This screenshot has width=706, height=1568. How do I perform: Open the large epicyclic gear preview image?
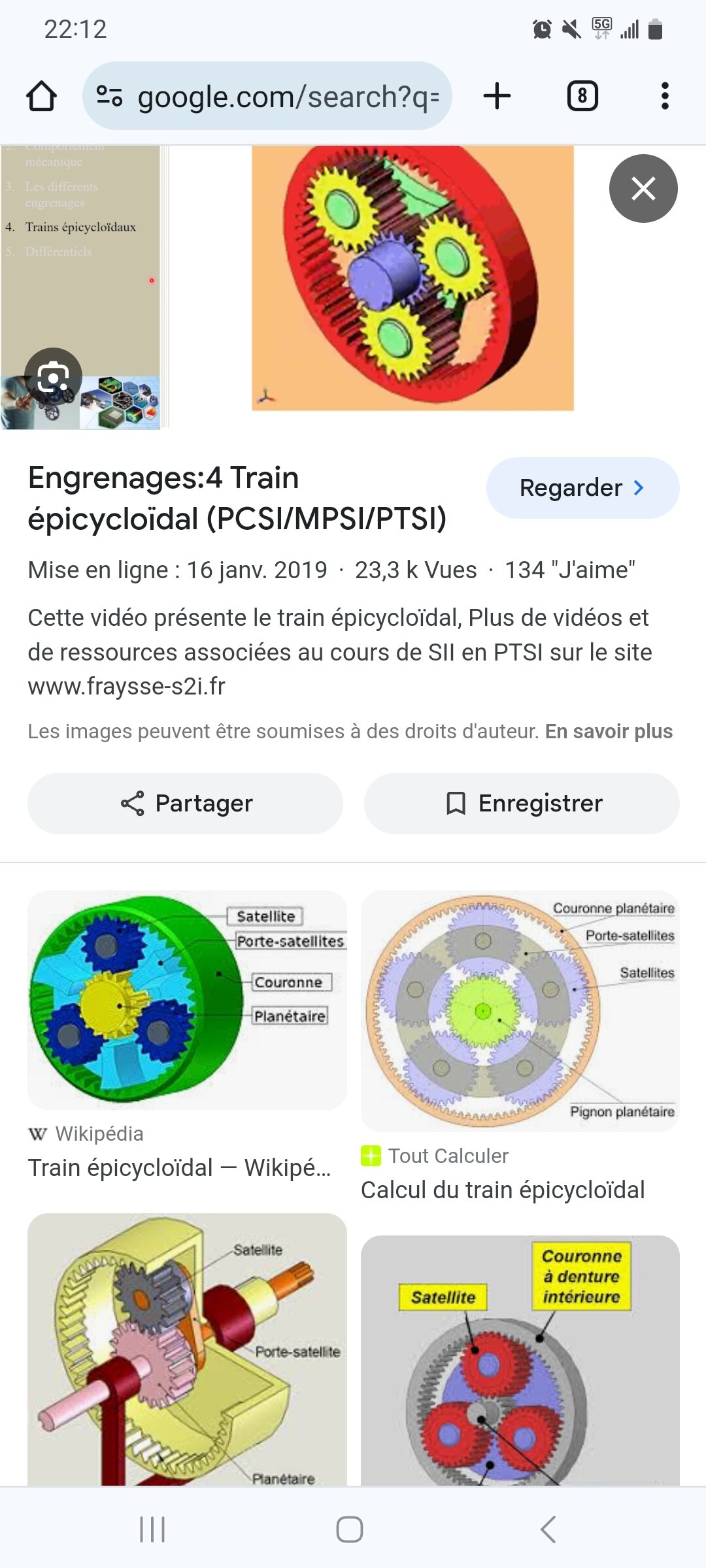point(412,278)
